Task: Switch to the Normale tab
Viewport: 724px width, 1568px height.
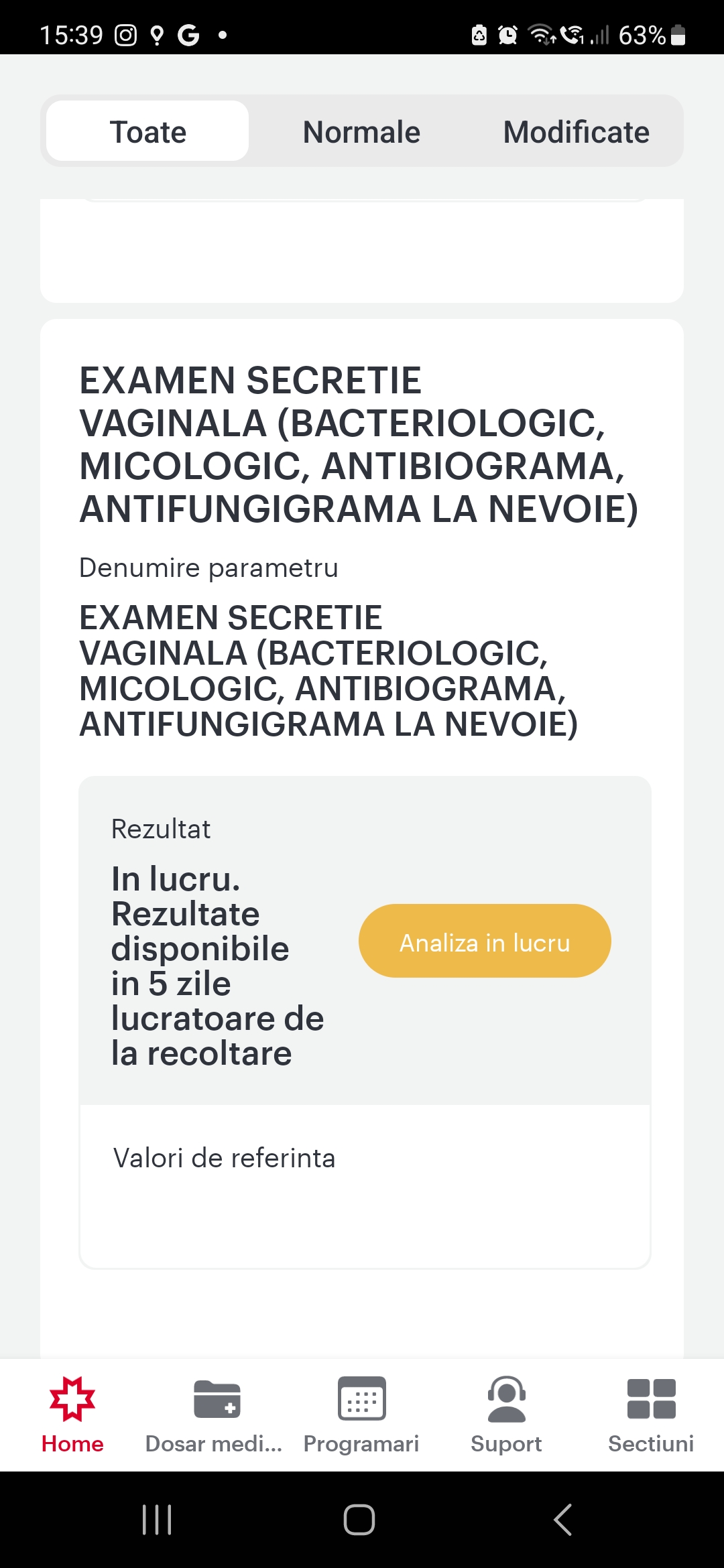Action: (361, 131)
